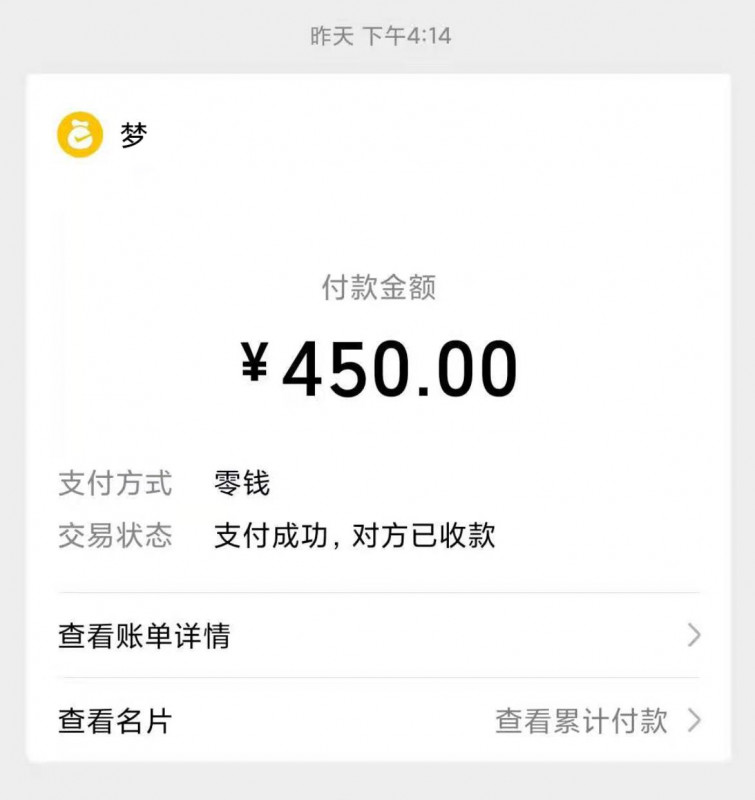Open 查看名片 to view contact card
Image resolution: width=755 pixels, height=800 pixels.
pos(115,721)
